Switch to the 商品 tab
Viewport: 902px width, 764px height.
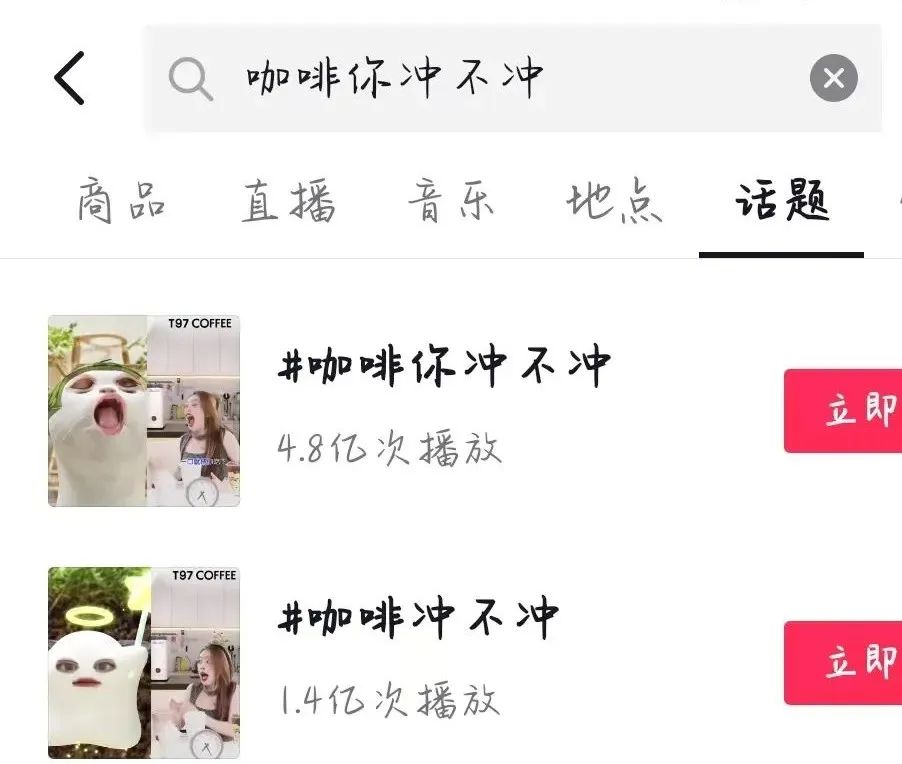click(121, 204)
